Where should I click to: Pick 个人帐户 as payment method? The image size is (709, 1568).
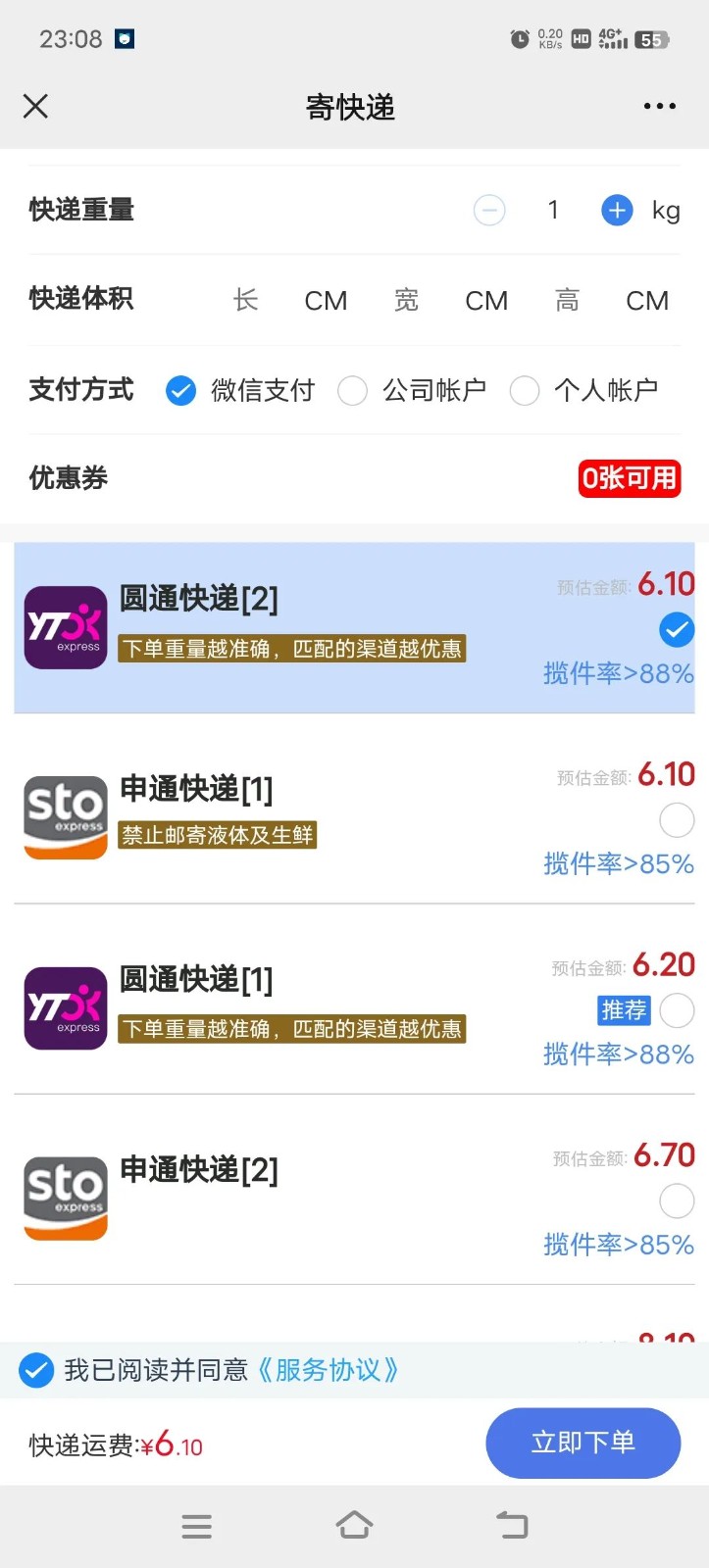tap(525, 391)
